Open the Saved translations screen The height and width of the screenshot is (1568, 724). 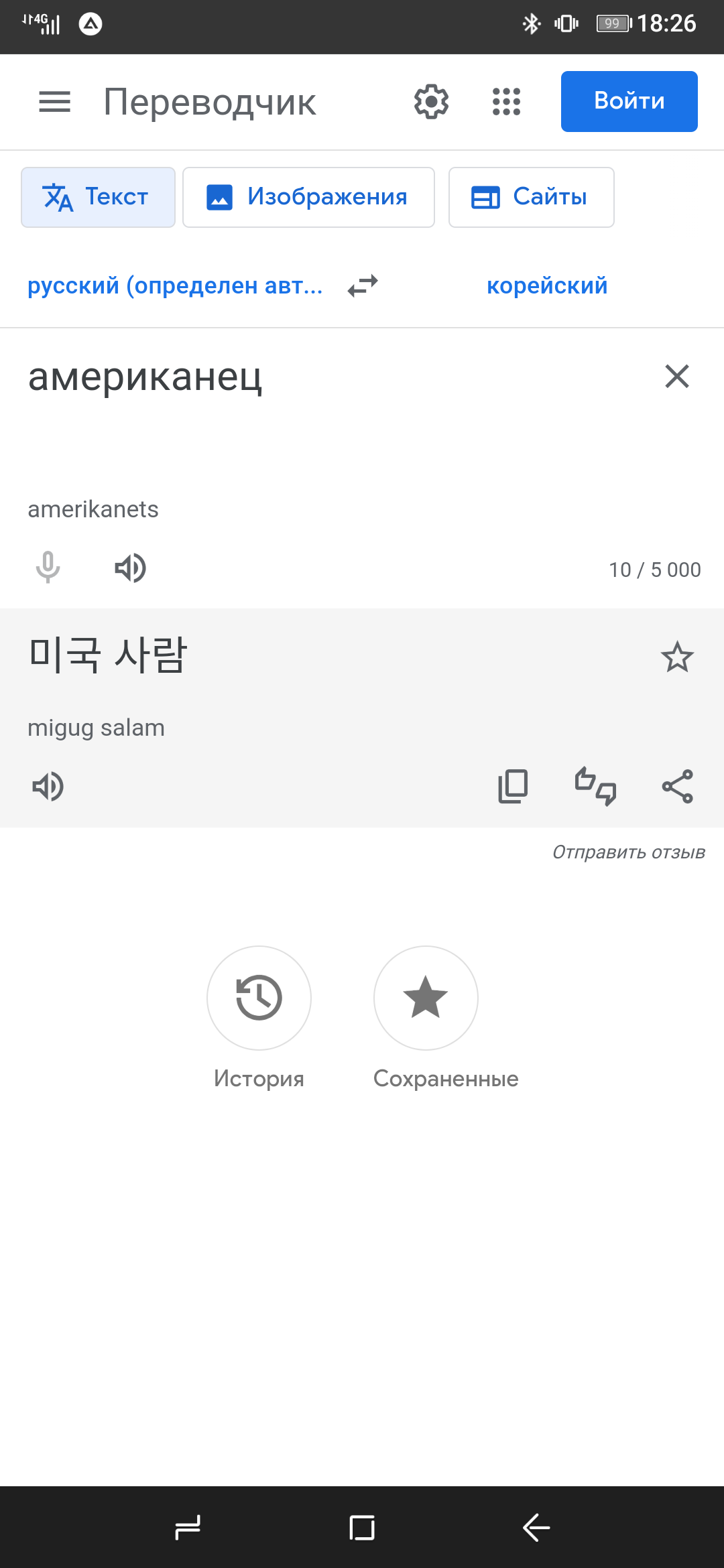(426, 998)
